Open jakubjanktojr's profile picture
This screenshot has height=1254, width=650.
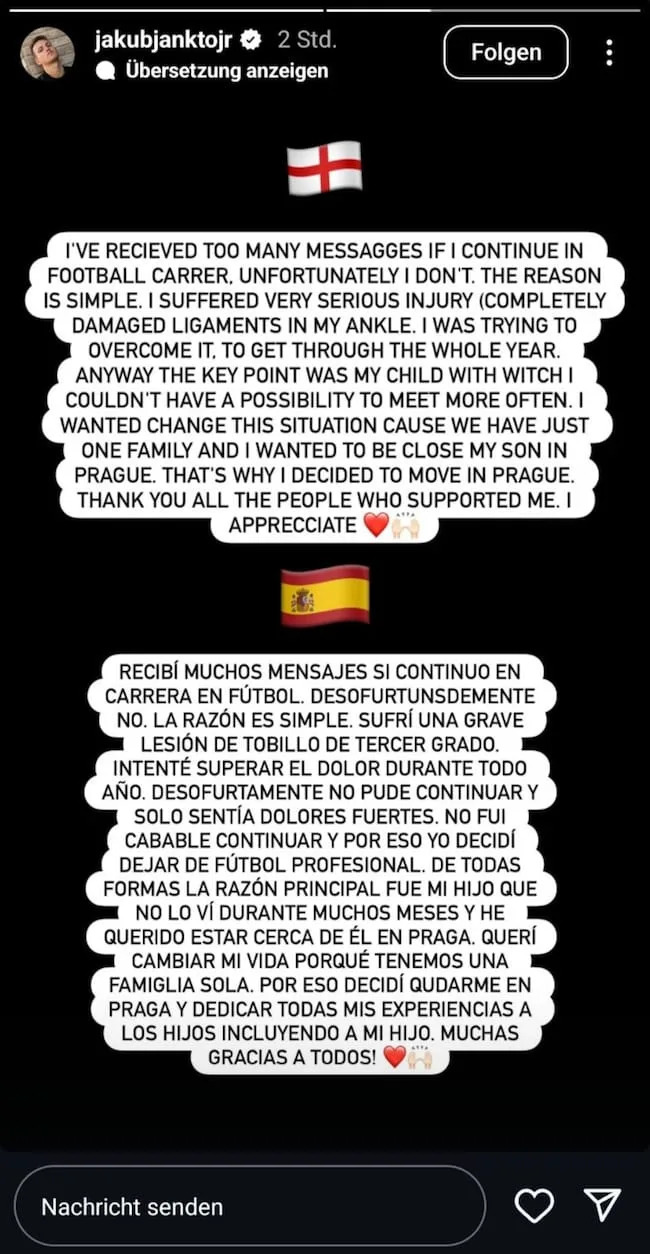pos(47,53)
